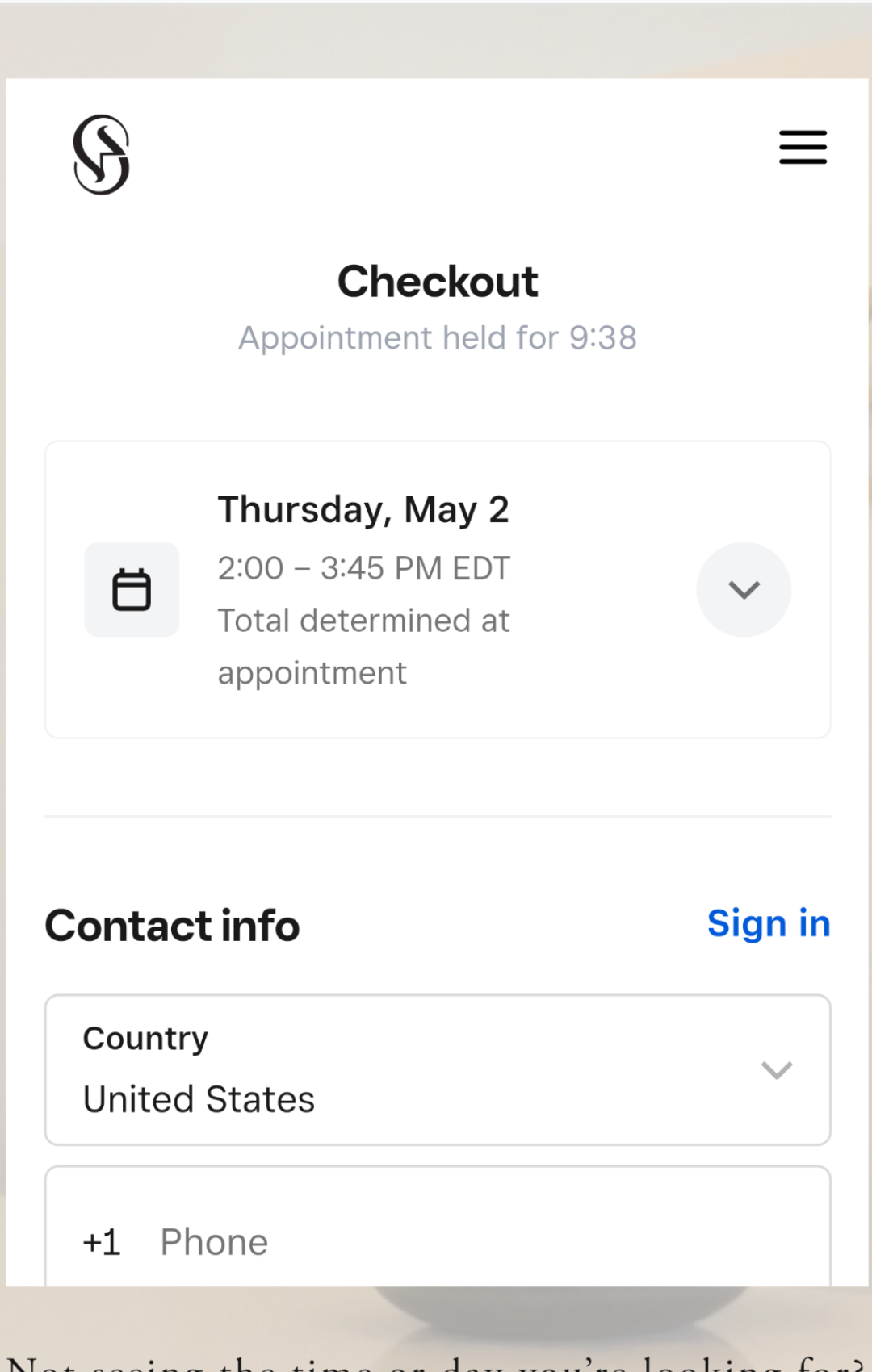Open the hamburger menu
The image size is (872, 1372).
coord(803,147)
